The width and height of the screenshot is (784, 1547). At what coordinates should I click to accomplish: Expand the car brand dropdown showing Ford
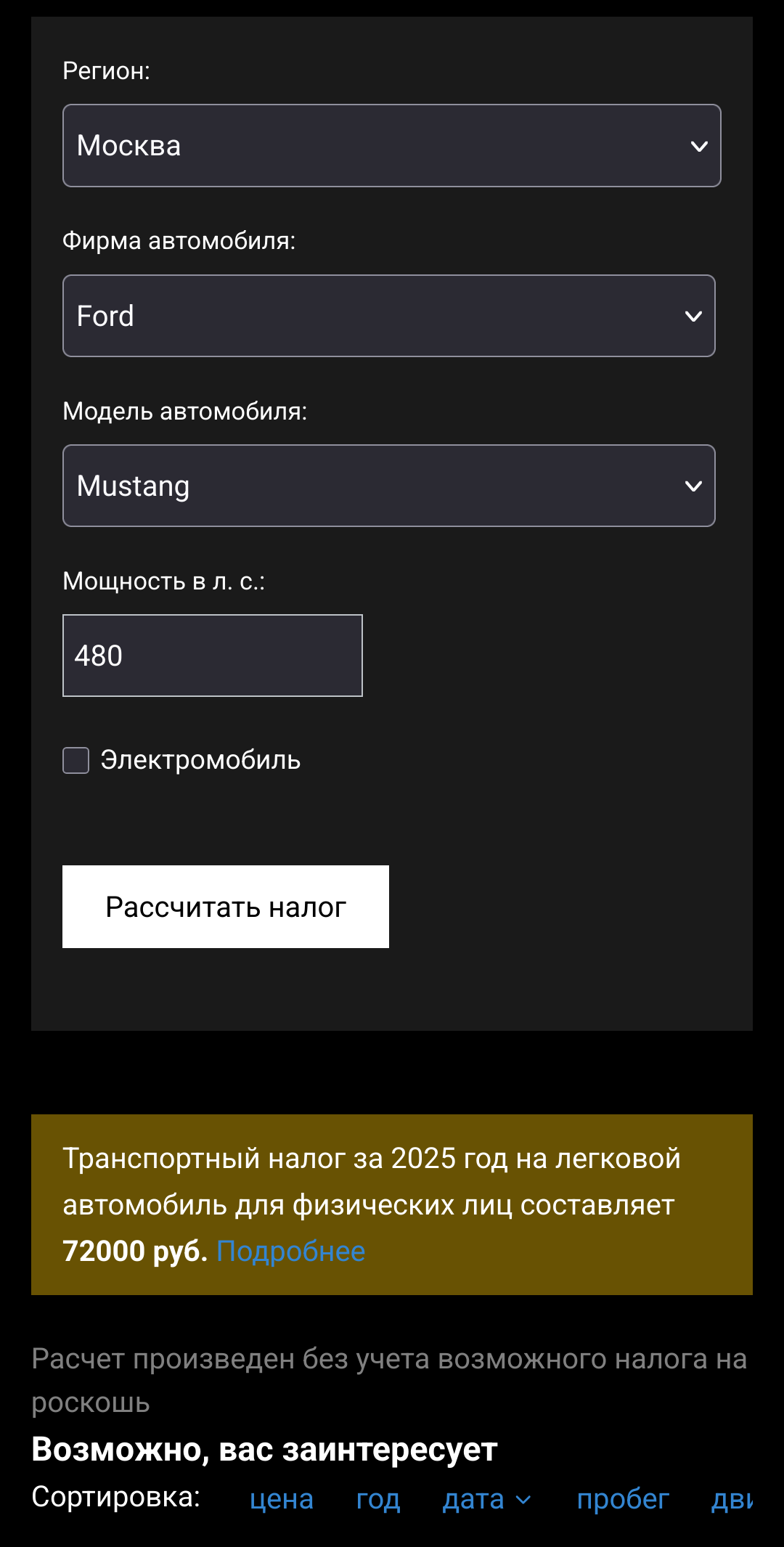[388, 316]
